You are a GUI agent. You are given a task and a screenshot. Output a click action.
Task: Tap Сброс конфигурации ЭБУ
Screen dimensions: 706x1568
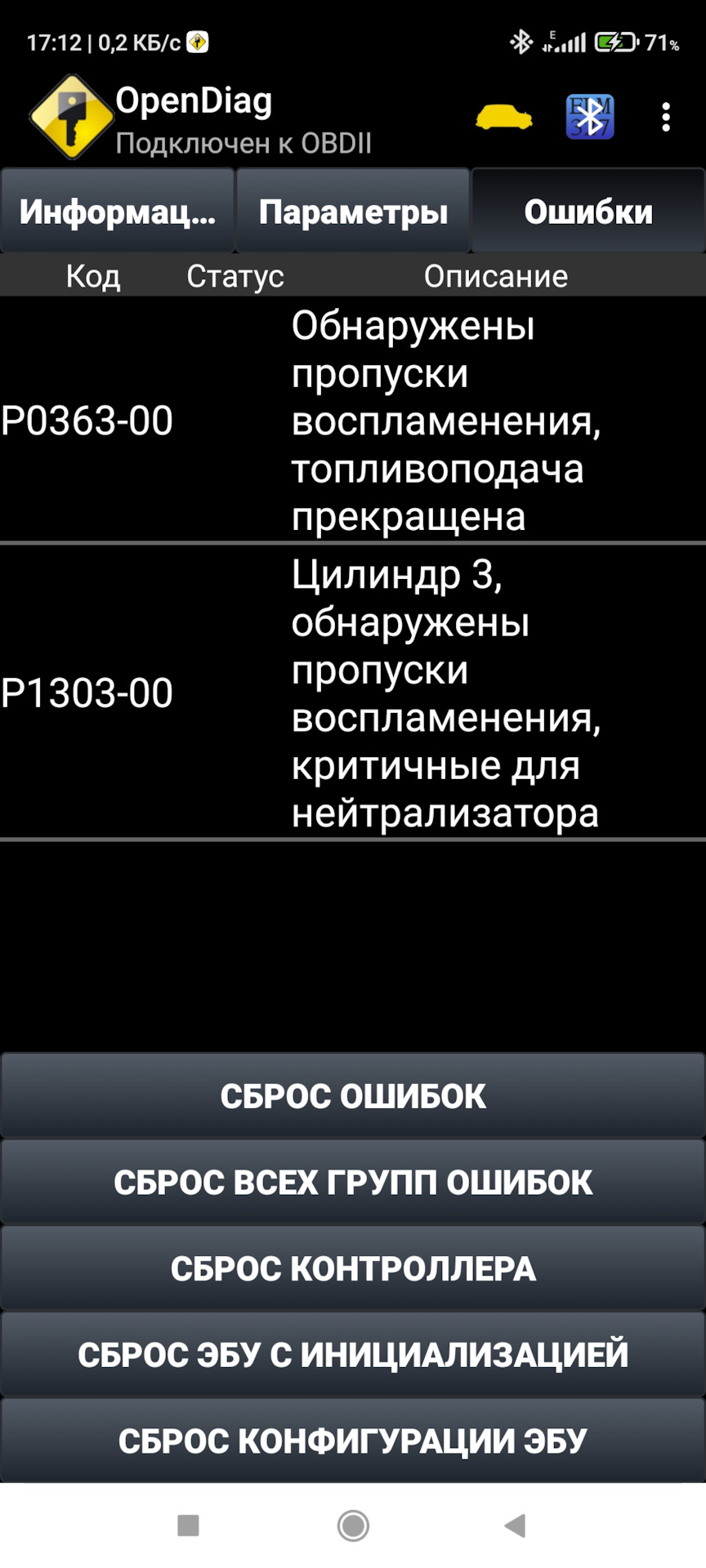tap(353, 1441)
